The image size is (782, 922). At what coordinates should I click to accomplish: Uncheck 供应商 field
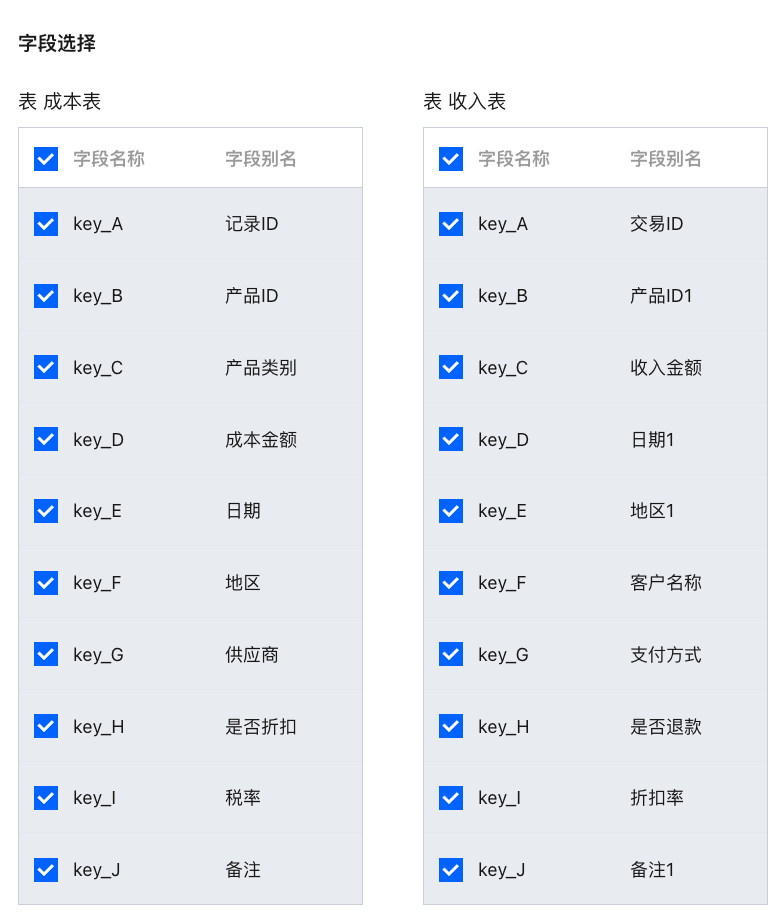pos(46,654)
